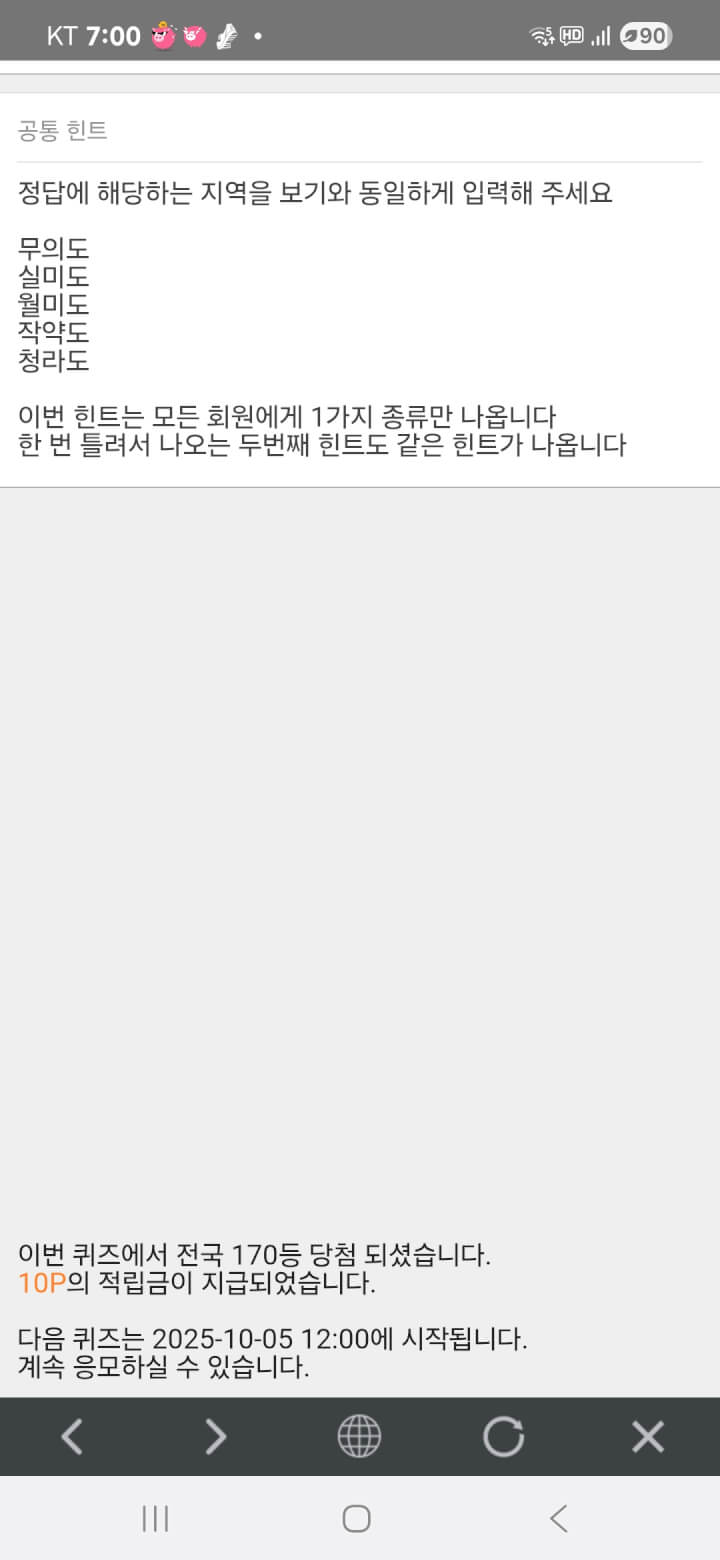Open recent apps from the navigation bar
The image size is (720, 1560).
tap(155, 1519)
